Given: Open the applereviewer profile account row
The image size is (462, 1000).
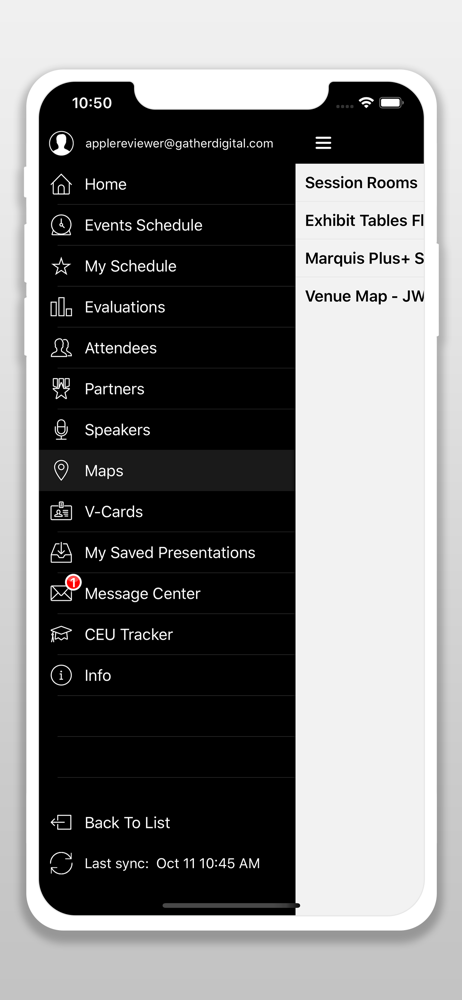Looking at the screenshot, I should [x=167, y=143].
